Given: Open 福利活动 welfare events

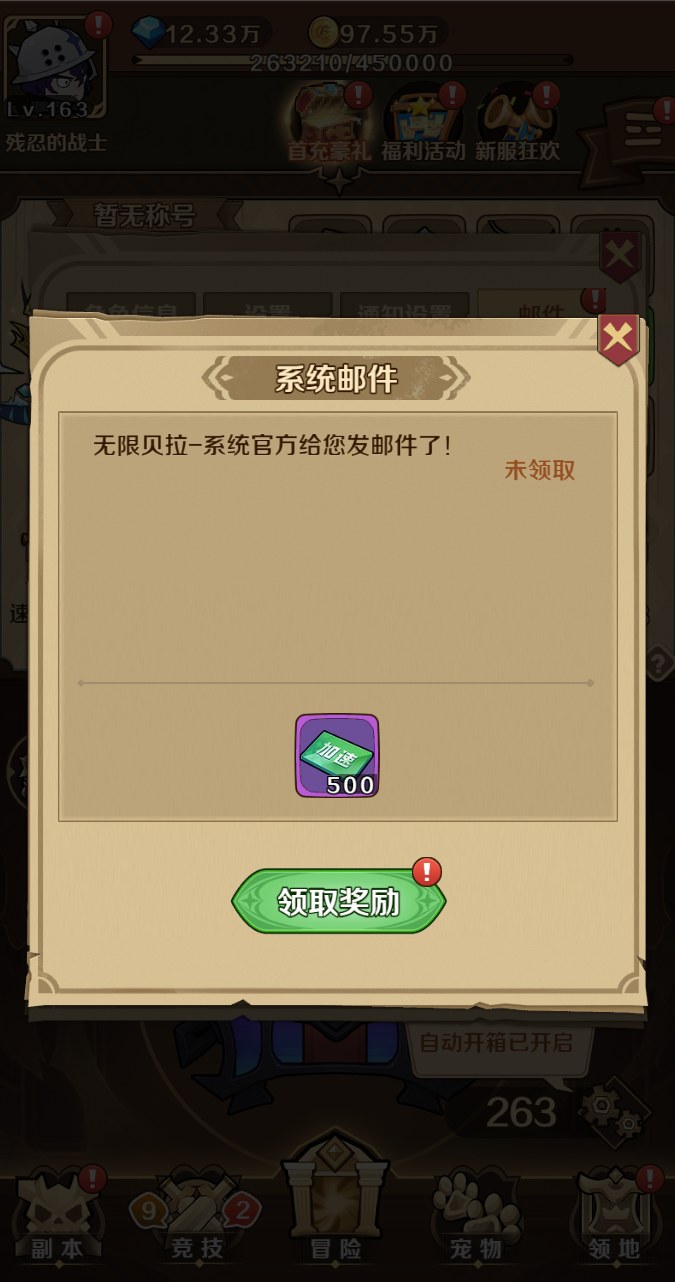Looking at the screenshot, I should 423,124.
